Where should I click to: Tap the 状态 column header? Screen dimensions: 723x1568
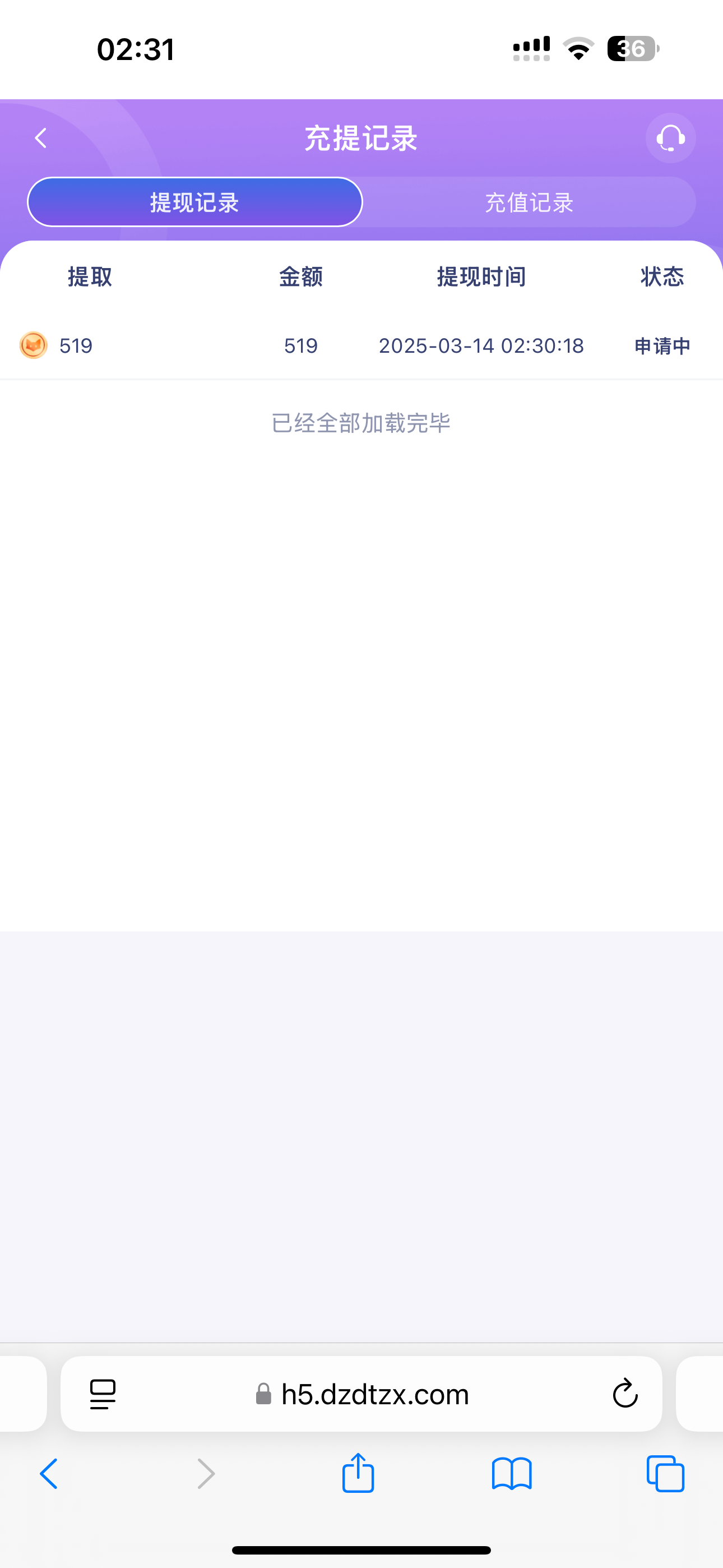click(x=661, y=276)
